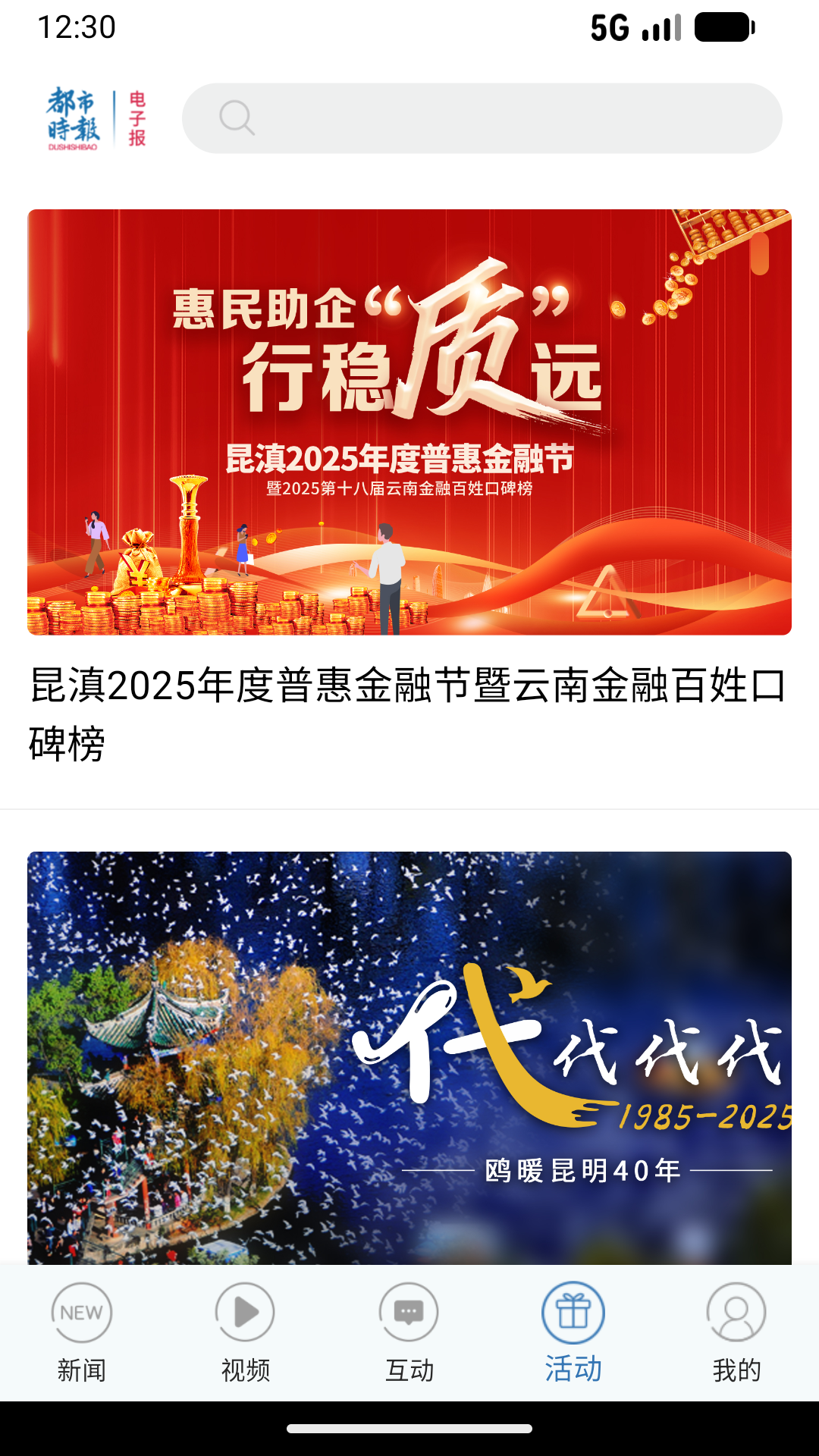Open the search box at the top

coord(482,118)
